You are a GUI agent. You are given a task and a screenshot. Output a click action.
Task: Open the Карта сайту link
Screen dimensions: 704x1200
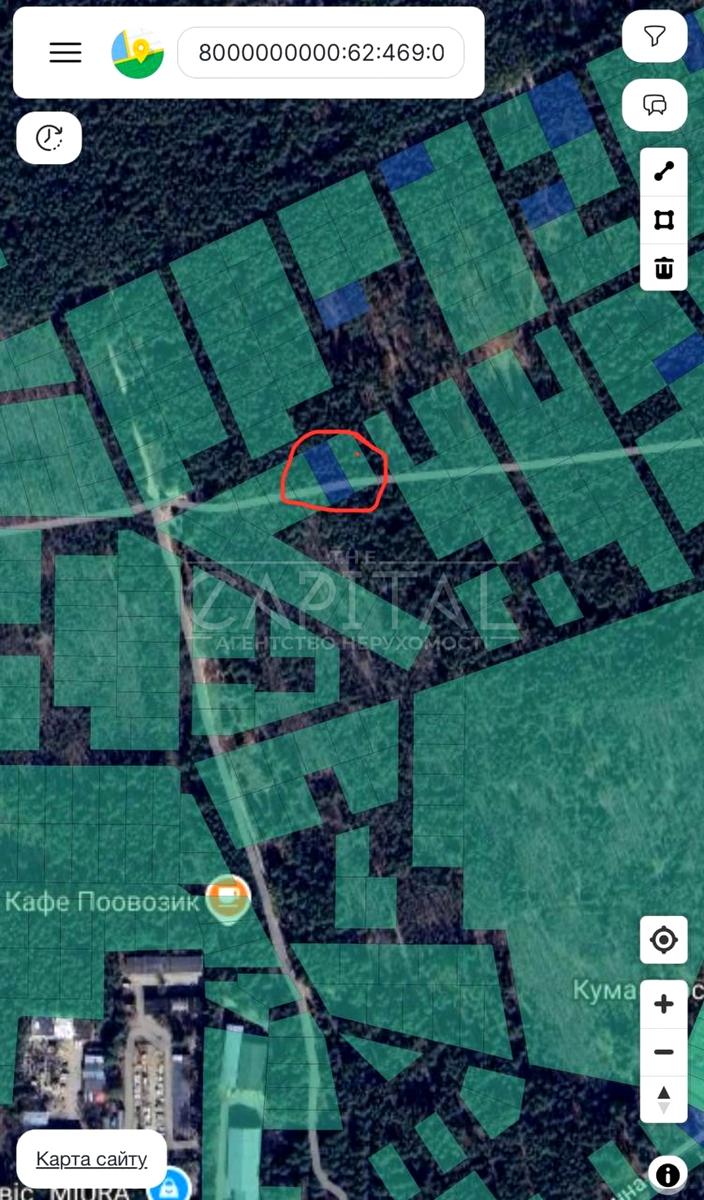point(92,1159)
